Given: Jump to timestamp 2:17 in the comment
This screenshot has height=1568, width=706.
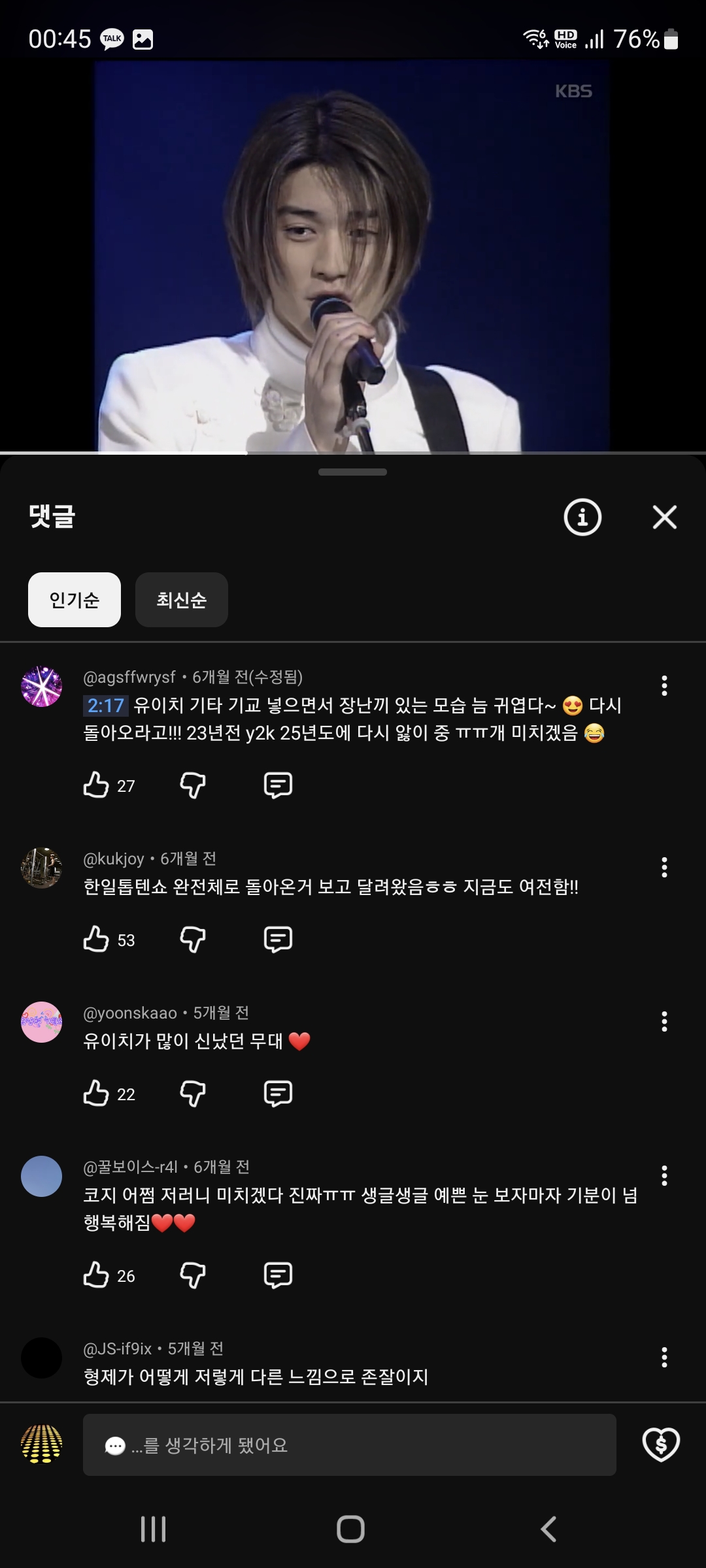Looking at the screenshot, I should click(105, 706).
